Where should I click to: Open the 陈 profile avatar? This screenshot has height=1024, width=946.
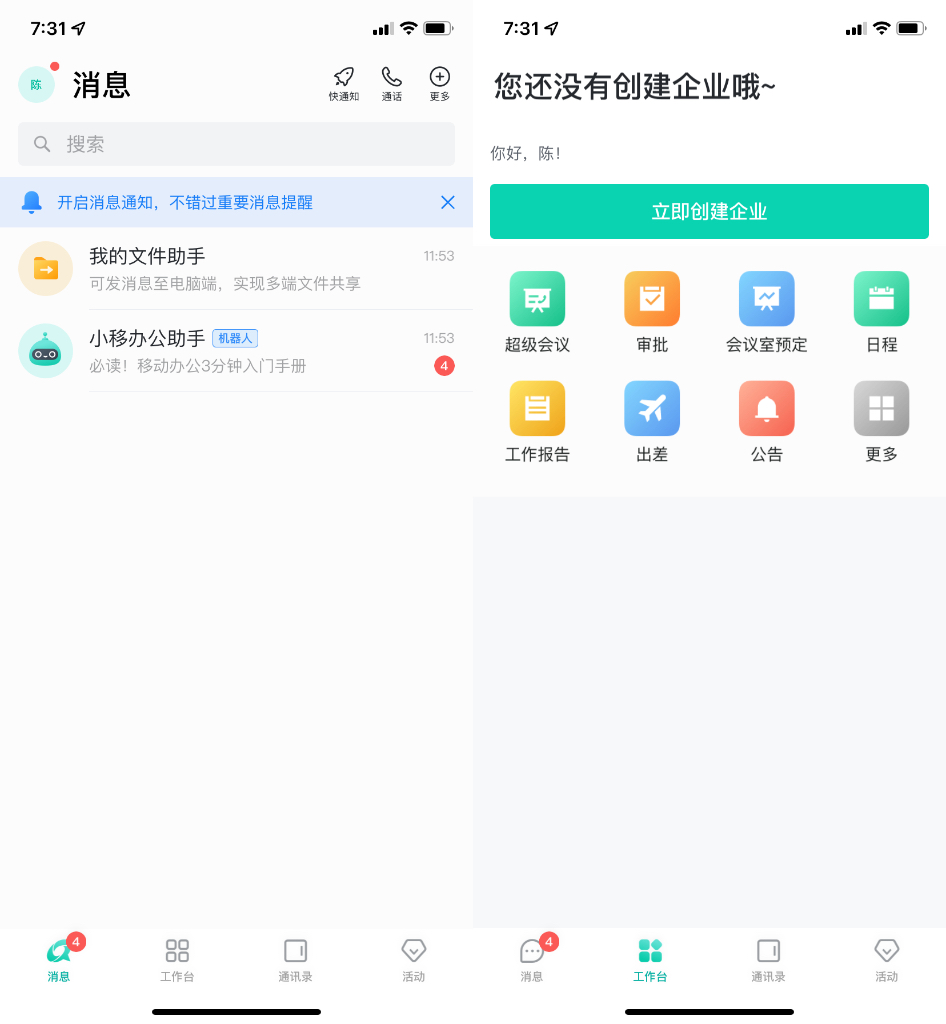(37, 84)
